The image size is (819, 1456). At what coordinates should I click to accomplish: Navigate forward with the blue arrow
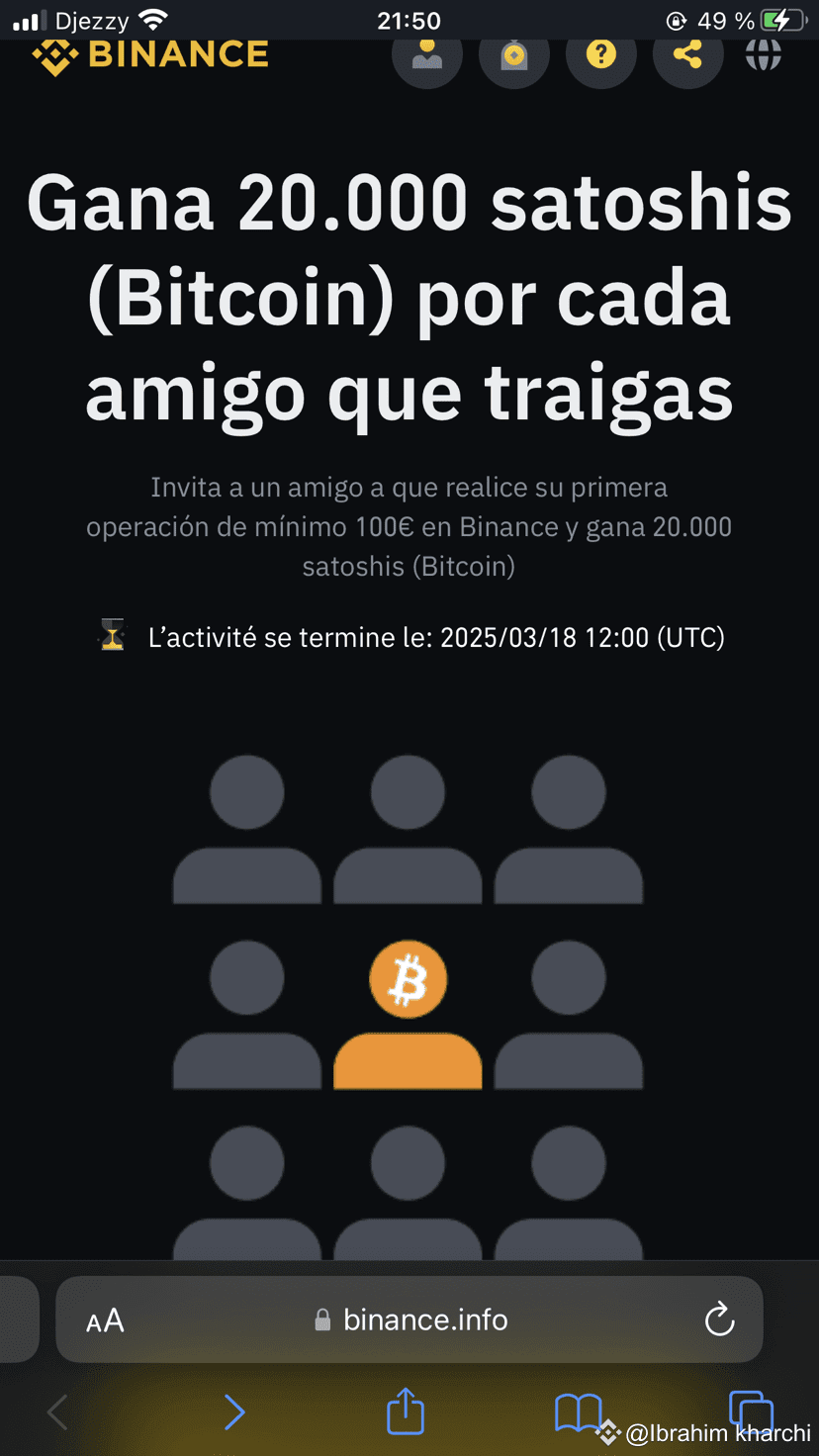click(234, 1412)
